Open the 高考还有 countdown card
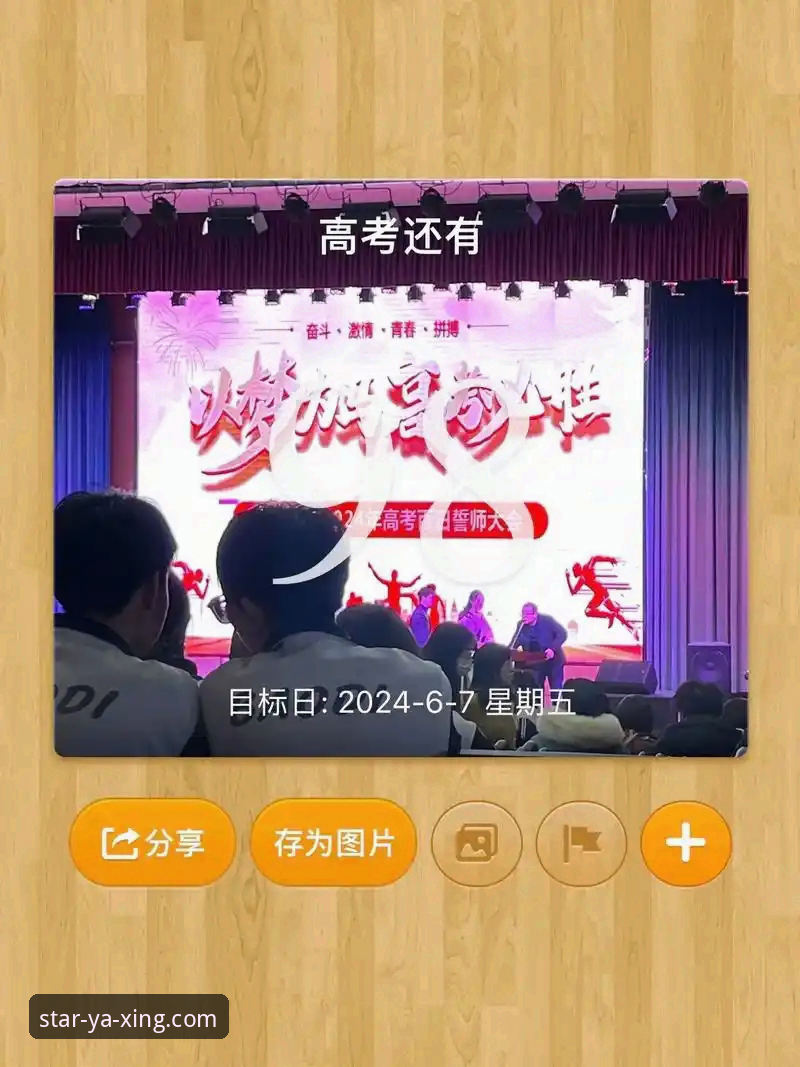The height and width of the screenshot is (1067, 800). coord(400,468)
